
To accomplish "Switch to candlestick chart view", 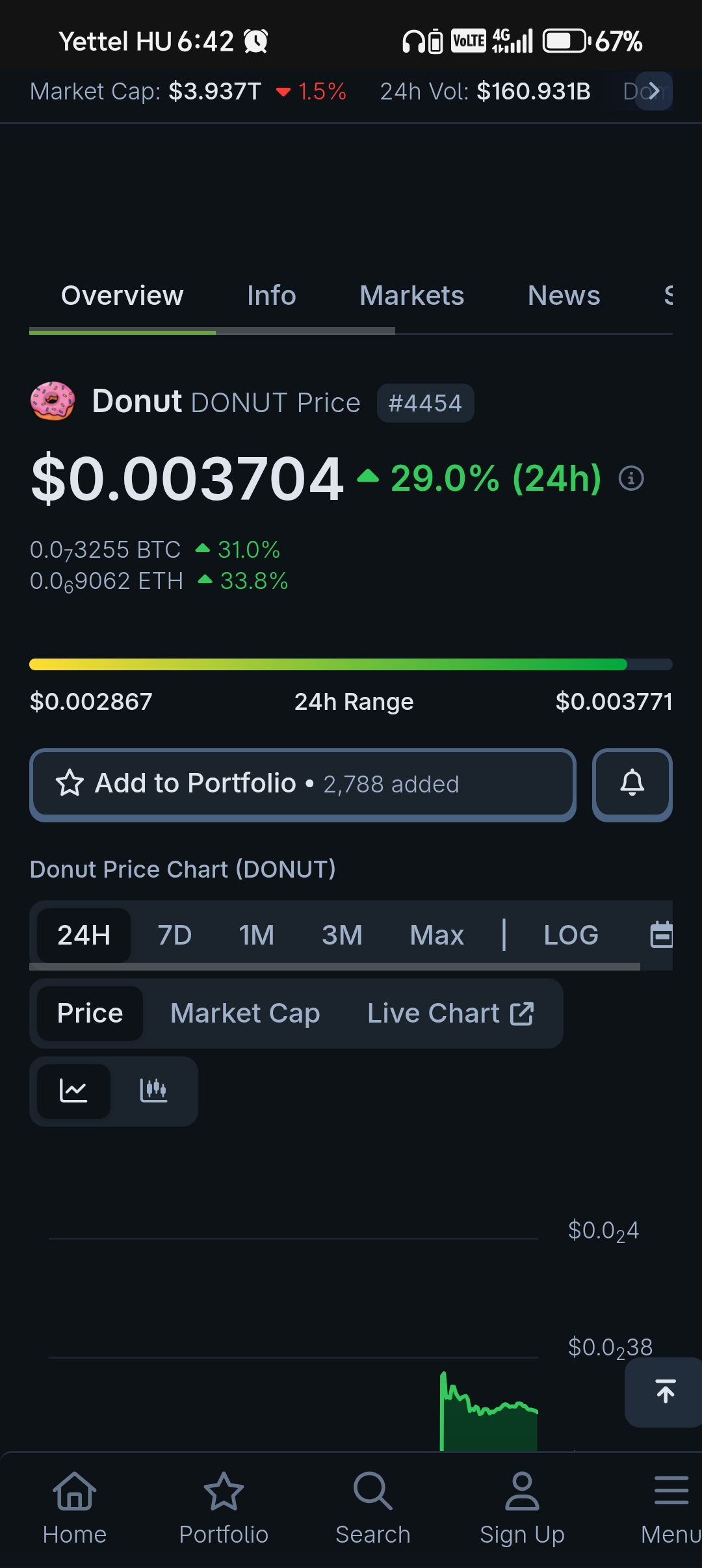I will tap(153, 1090).
